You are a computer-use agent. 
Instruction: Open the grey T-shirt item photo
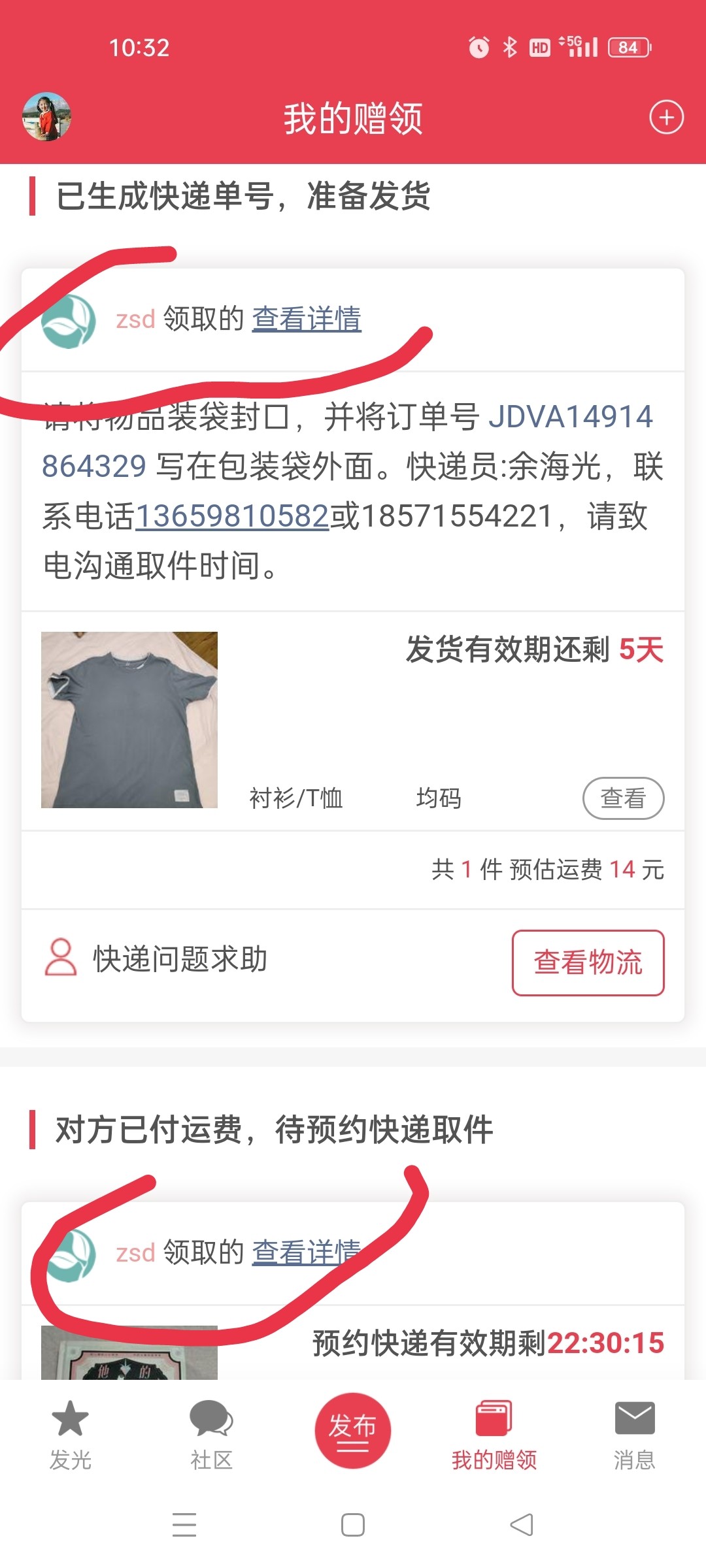tap(129, 720)
